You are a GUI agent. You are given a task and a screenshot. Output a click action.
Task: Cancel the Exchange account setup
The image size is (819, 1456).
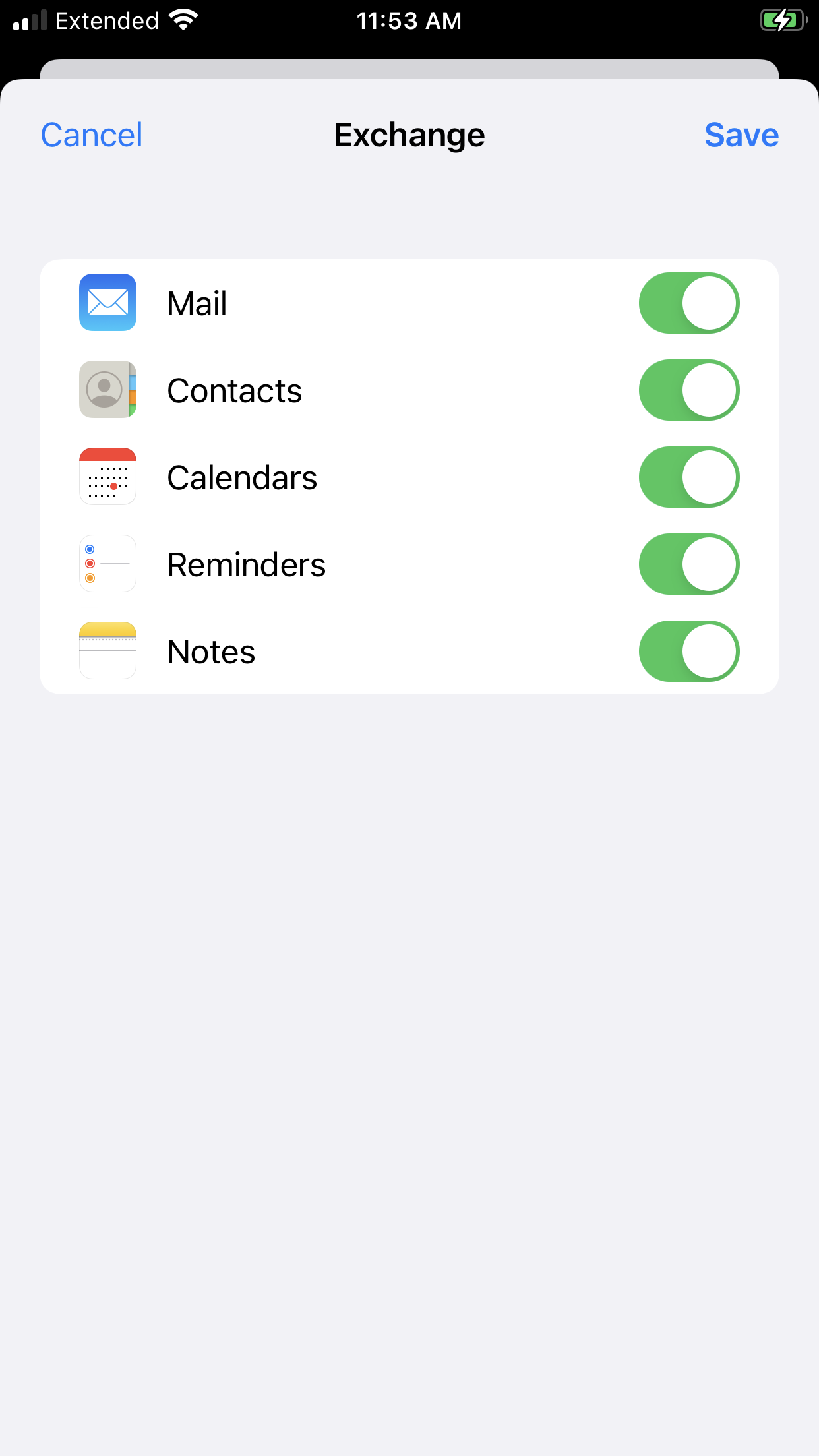click(x=92, y=135)
